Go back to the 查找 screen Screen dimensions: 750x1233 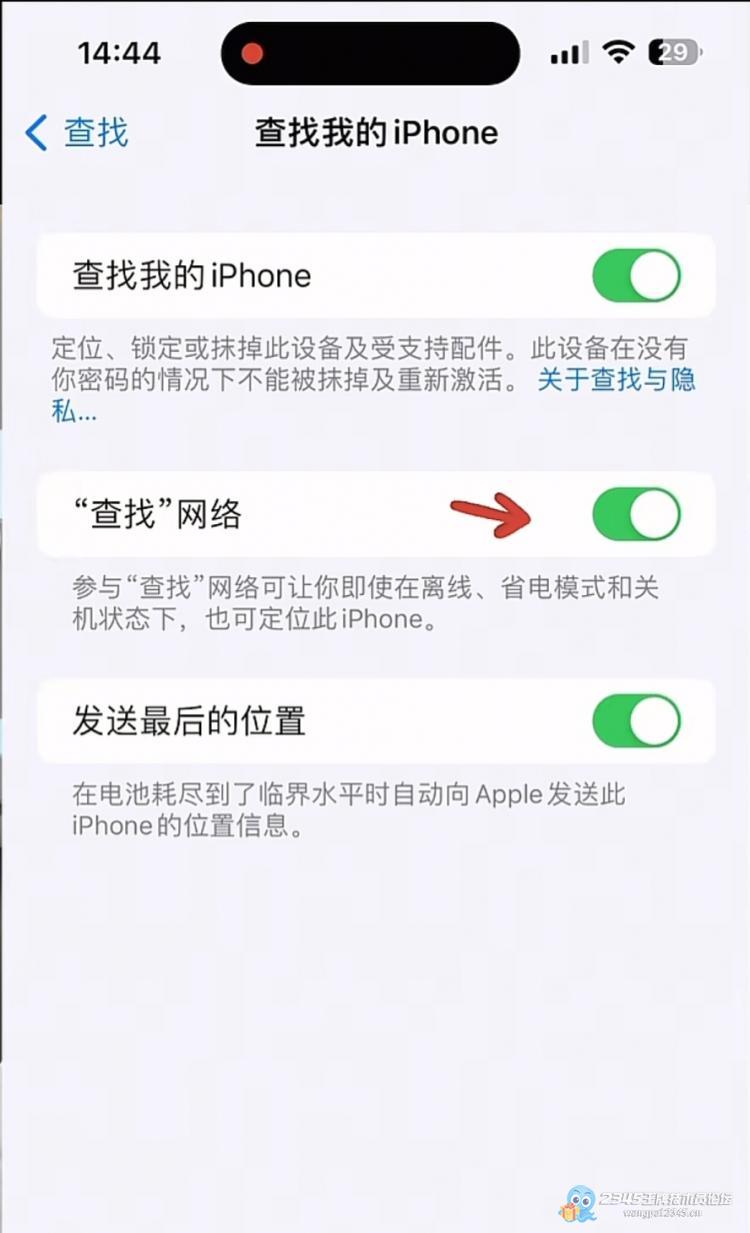[78, 133]
